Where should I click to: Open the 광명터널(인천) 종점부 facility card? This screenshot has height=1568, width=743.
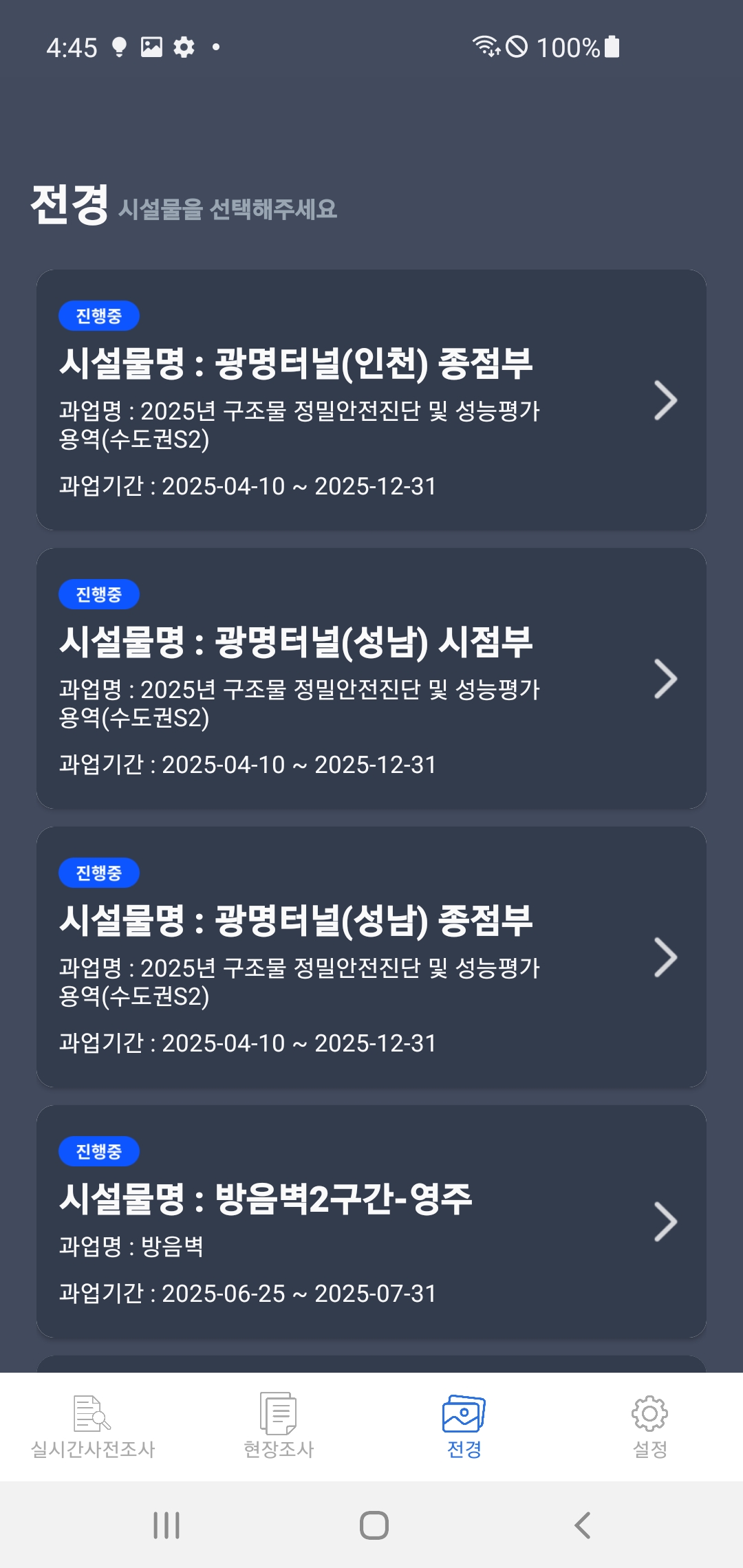(371, 400)
